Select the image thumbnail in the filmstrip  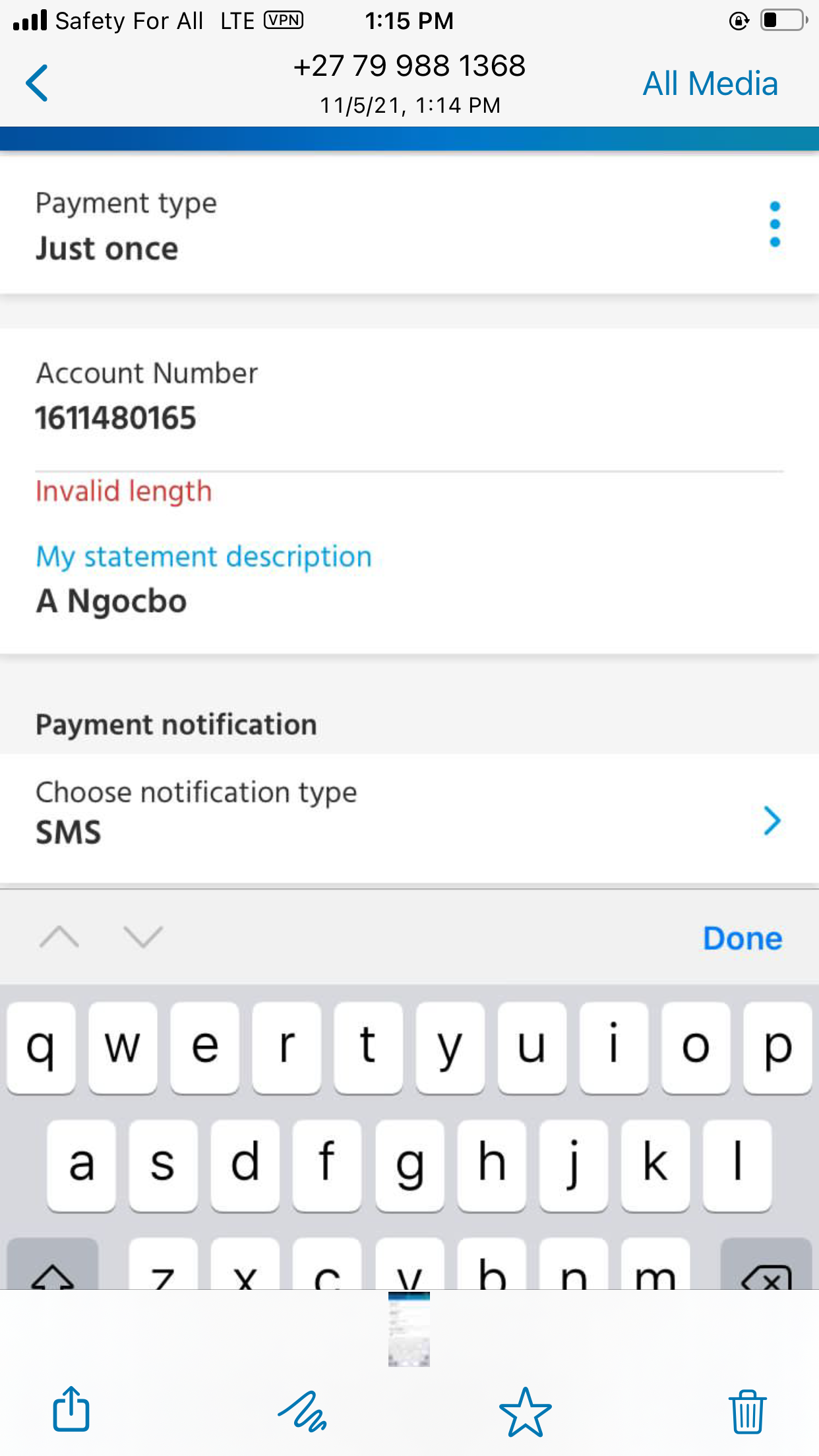pyautogui.click(x=409, y=1329)
